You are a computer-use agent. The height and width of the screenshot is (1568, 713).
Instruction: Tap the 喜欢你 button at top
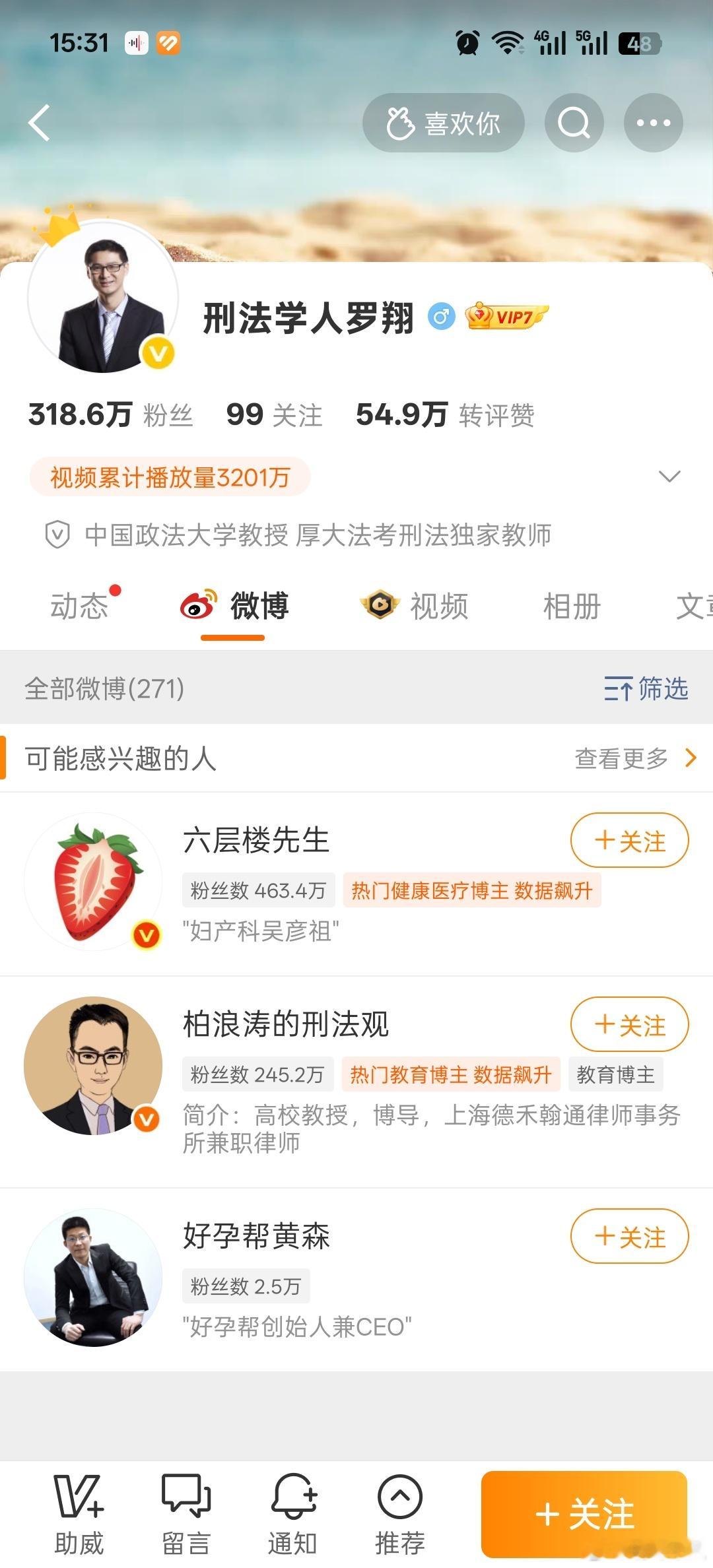coord(444,123)
